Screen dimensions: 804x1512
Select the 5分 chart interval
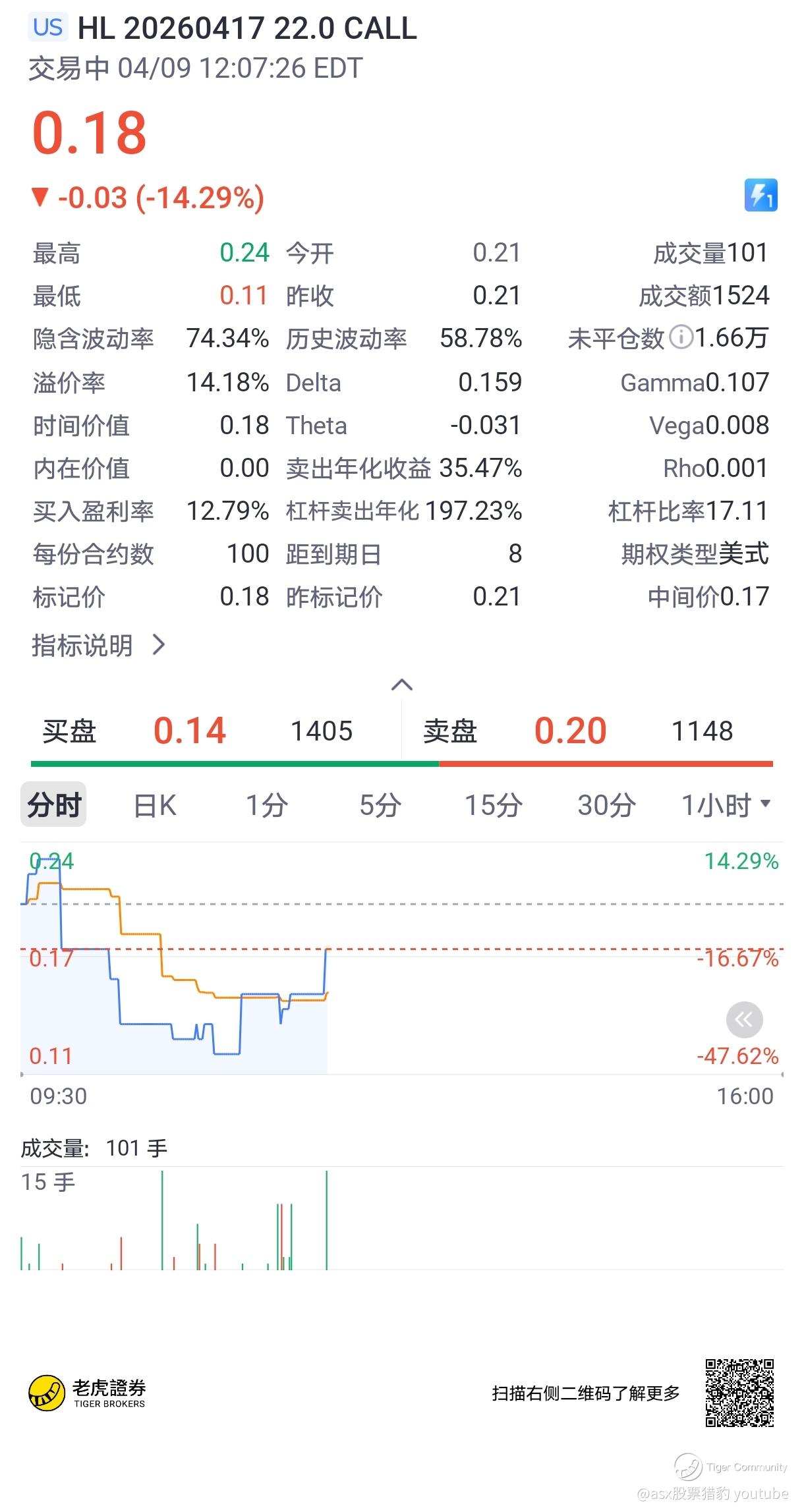pos(380,805)
